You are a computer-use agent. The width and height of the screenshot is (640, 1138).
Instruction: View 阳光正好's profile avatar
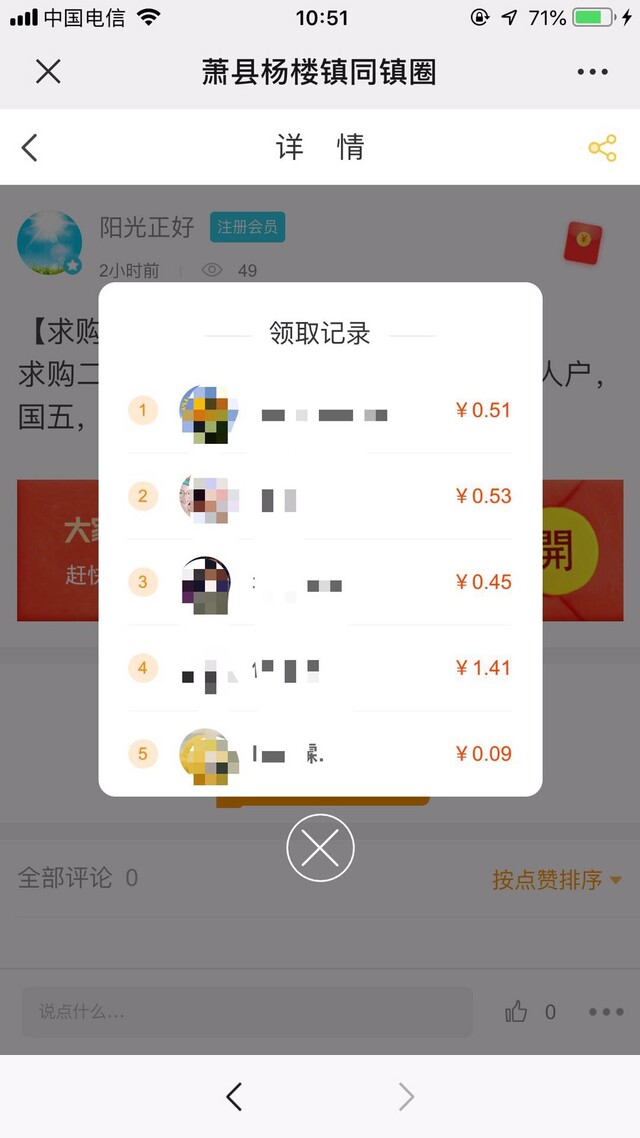click(x=49, y=243)
